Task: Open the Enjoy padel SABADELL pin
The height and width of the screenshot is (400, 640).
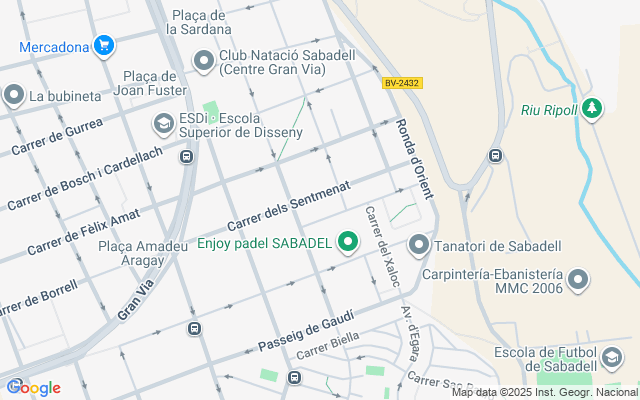Action: pos(348,242)
